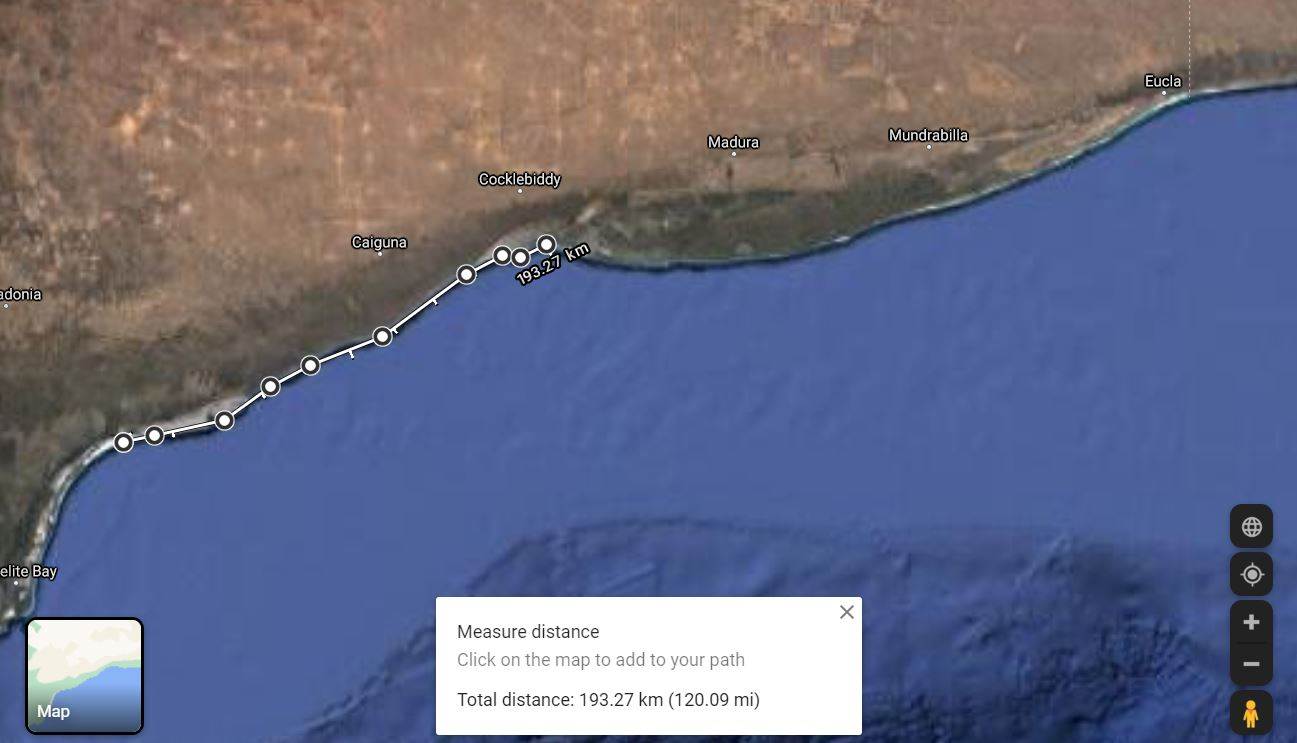Image resolution: width=1297 pixels, height=743 pixels.
Task: Show my current location
Action: 1250,575
